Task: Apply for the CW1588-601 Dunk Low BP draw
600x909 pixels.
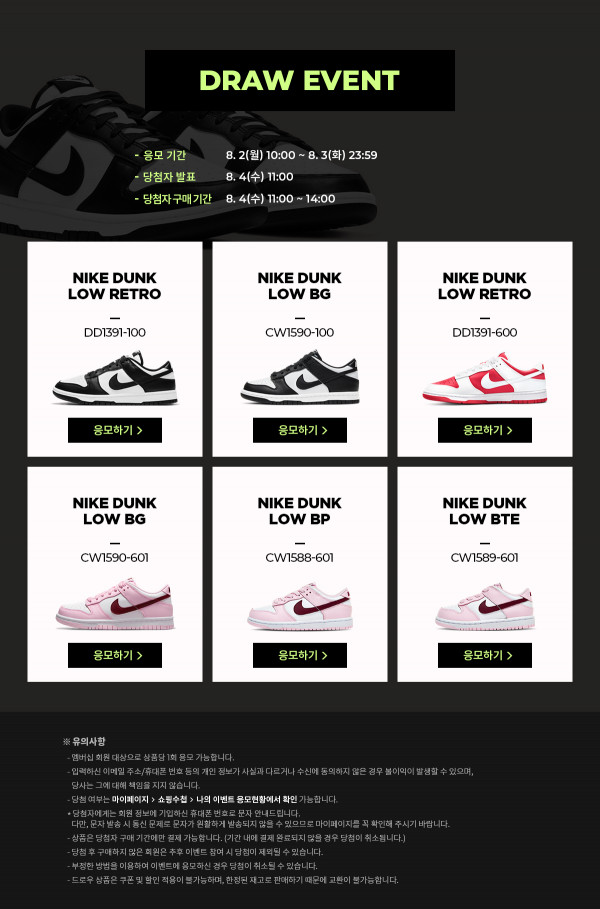Action: 299,655
